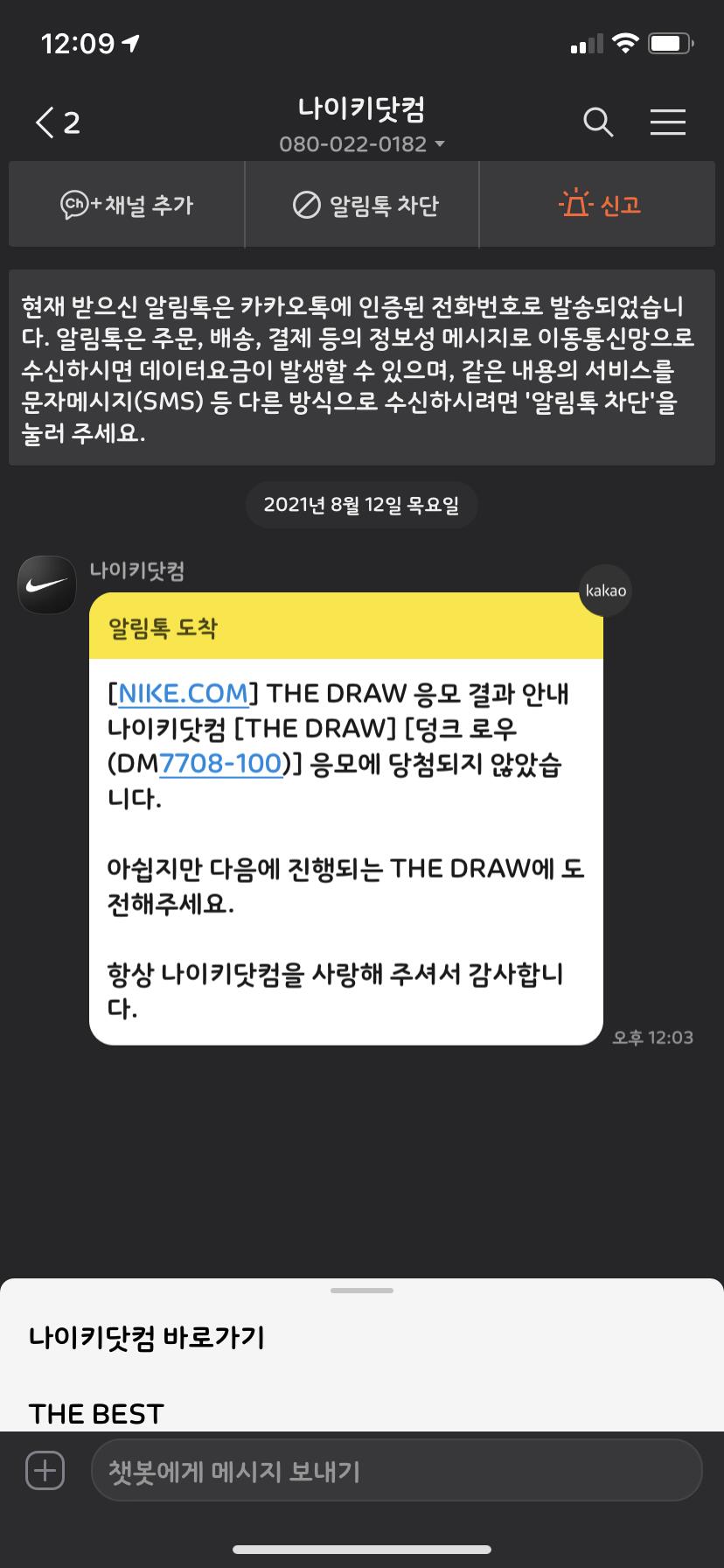Image resolution: width=724 pixels, height=1568 pixels.
Task: Tap the 7708-100 link in the message
Action: pyautogui.click(x=220, y=764)
